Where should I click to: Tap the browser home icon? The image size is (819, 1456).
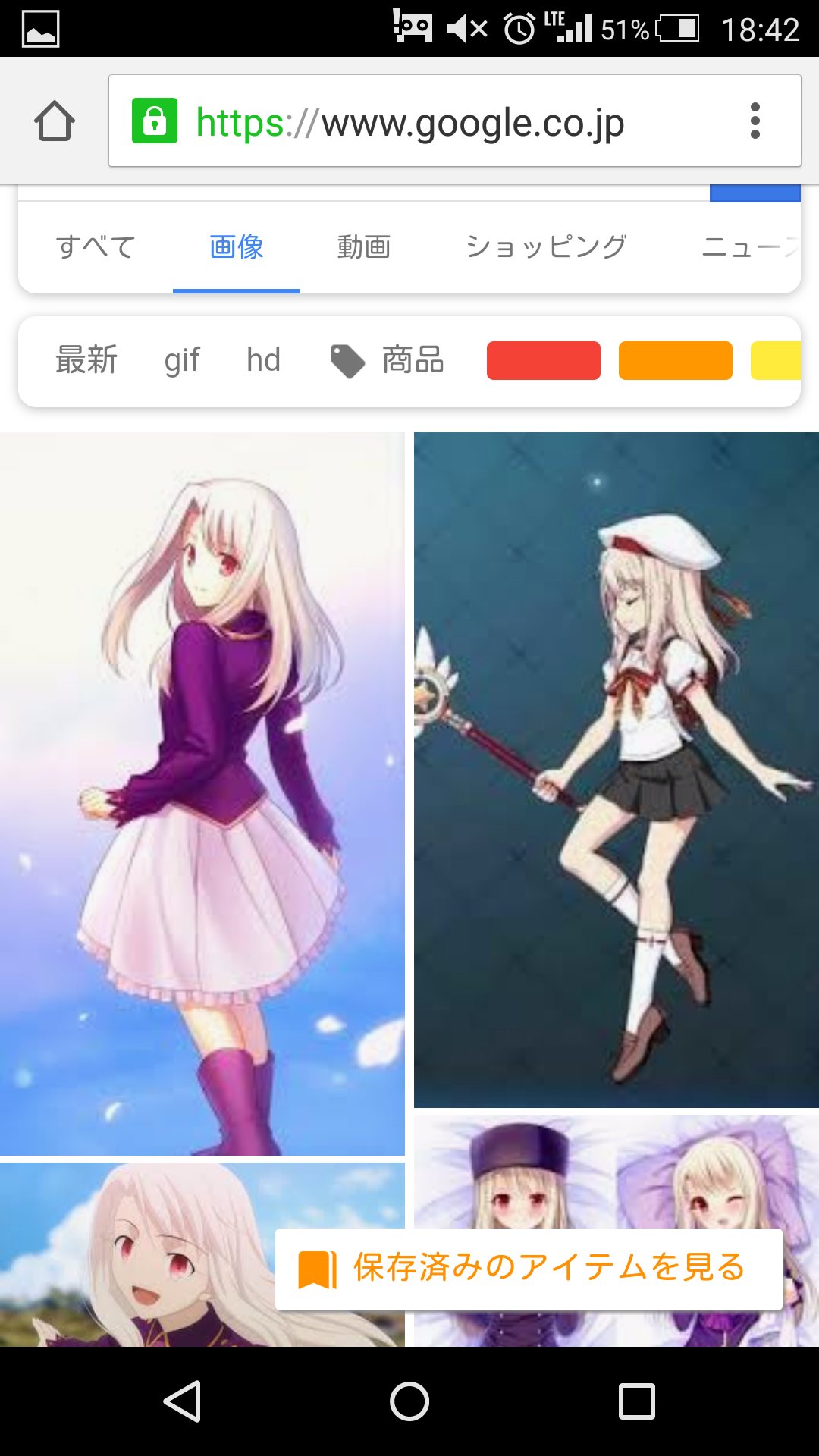(55, 121)
